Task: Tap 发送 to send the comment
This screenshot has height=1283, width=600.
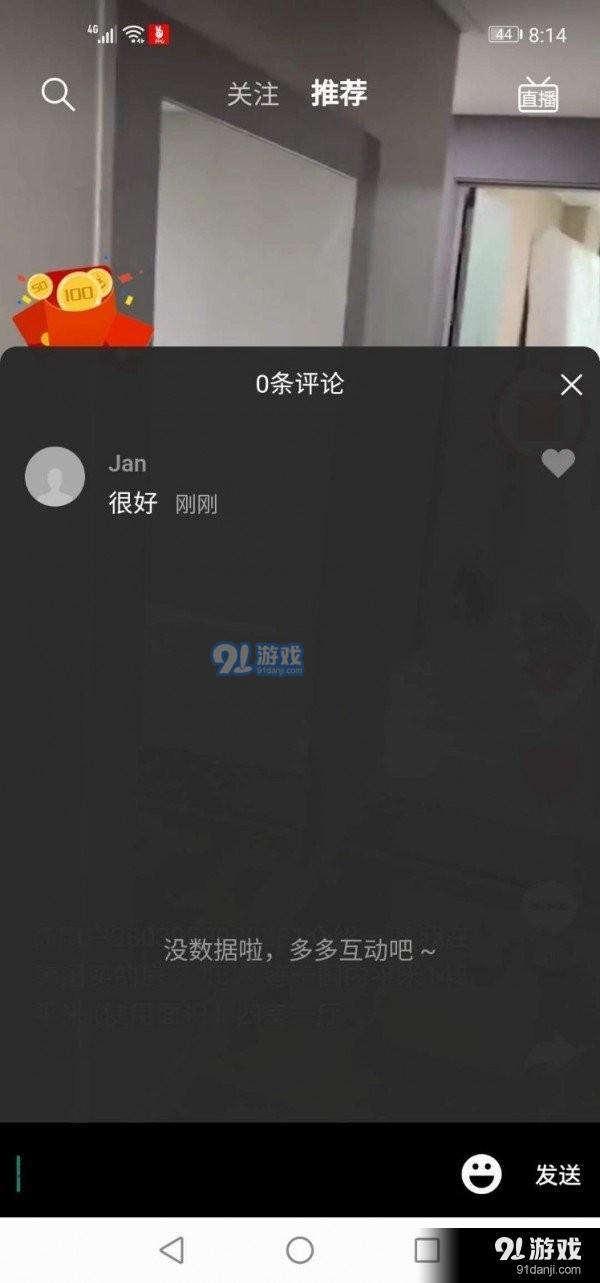Action: pyautogui.click(x=558, y=1175)
